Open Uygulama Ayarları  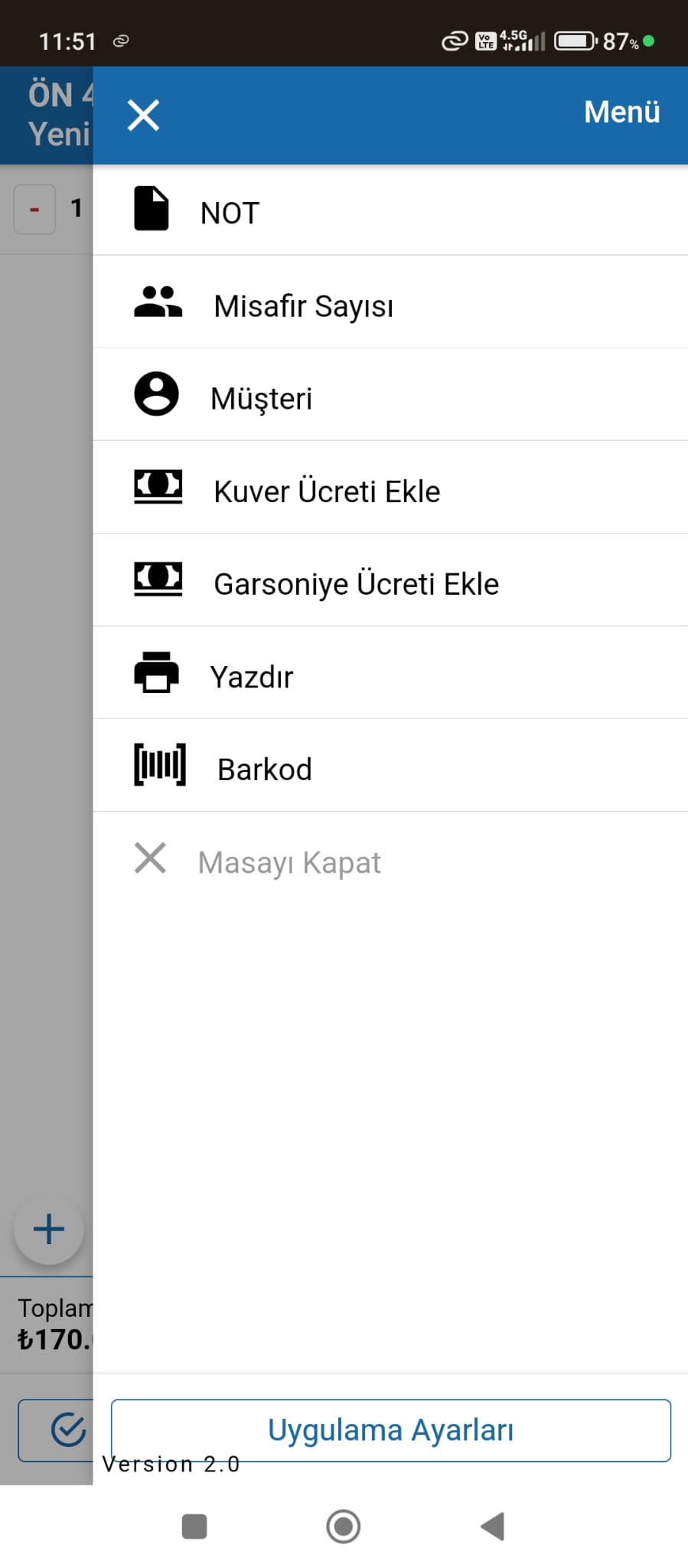pos(391,1430)
